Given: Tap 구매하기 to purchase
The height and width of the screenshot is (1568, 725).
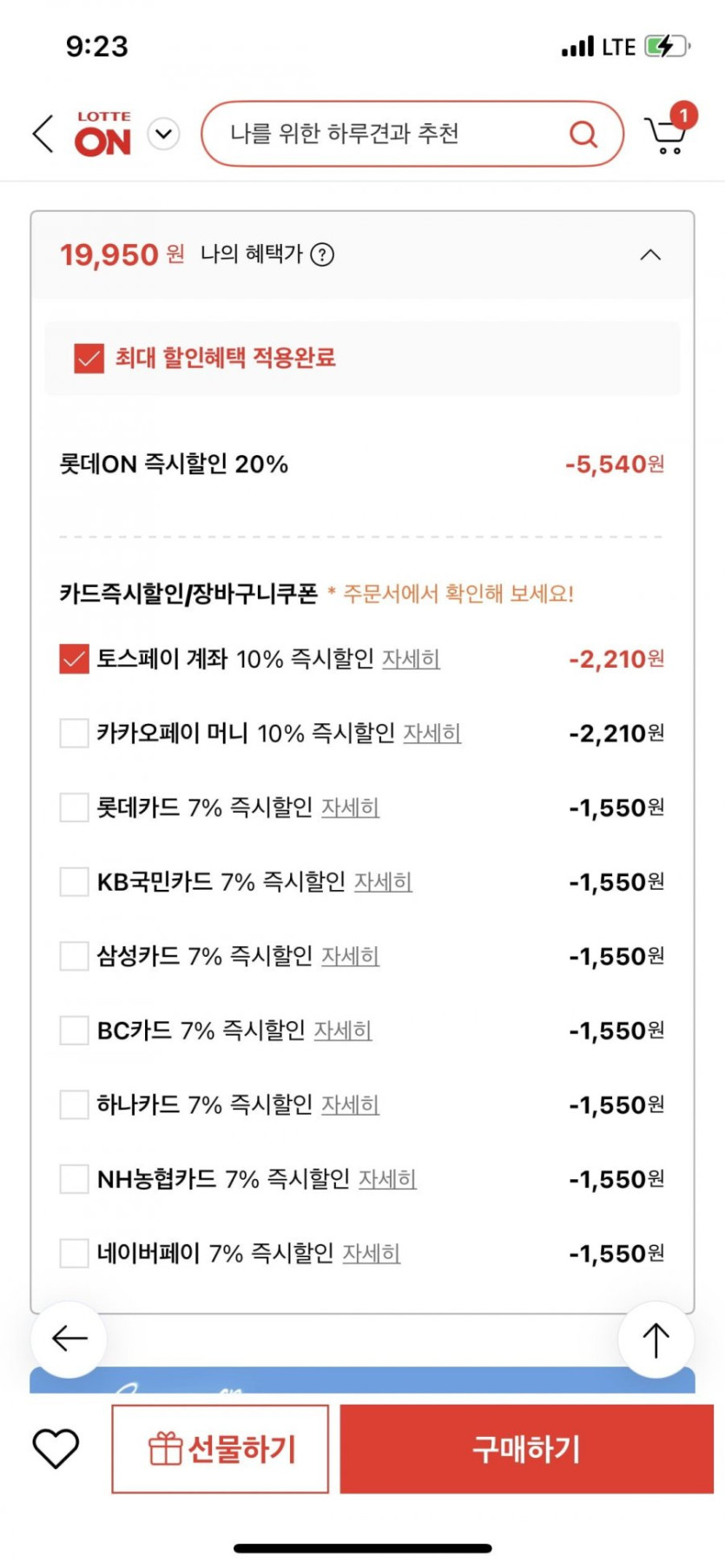Looking at the screenshot, I should pos(526,1449).
